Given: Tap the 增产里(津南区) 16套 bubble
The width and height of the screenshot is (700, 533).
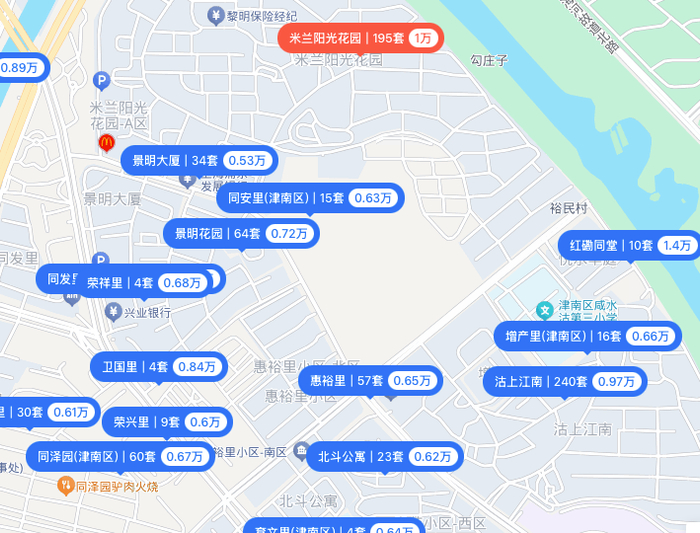Looking at the screenshot, I should click(588, 336).
